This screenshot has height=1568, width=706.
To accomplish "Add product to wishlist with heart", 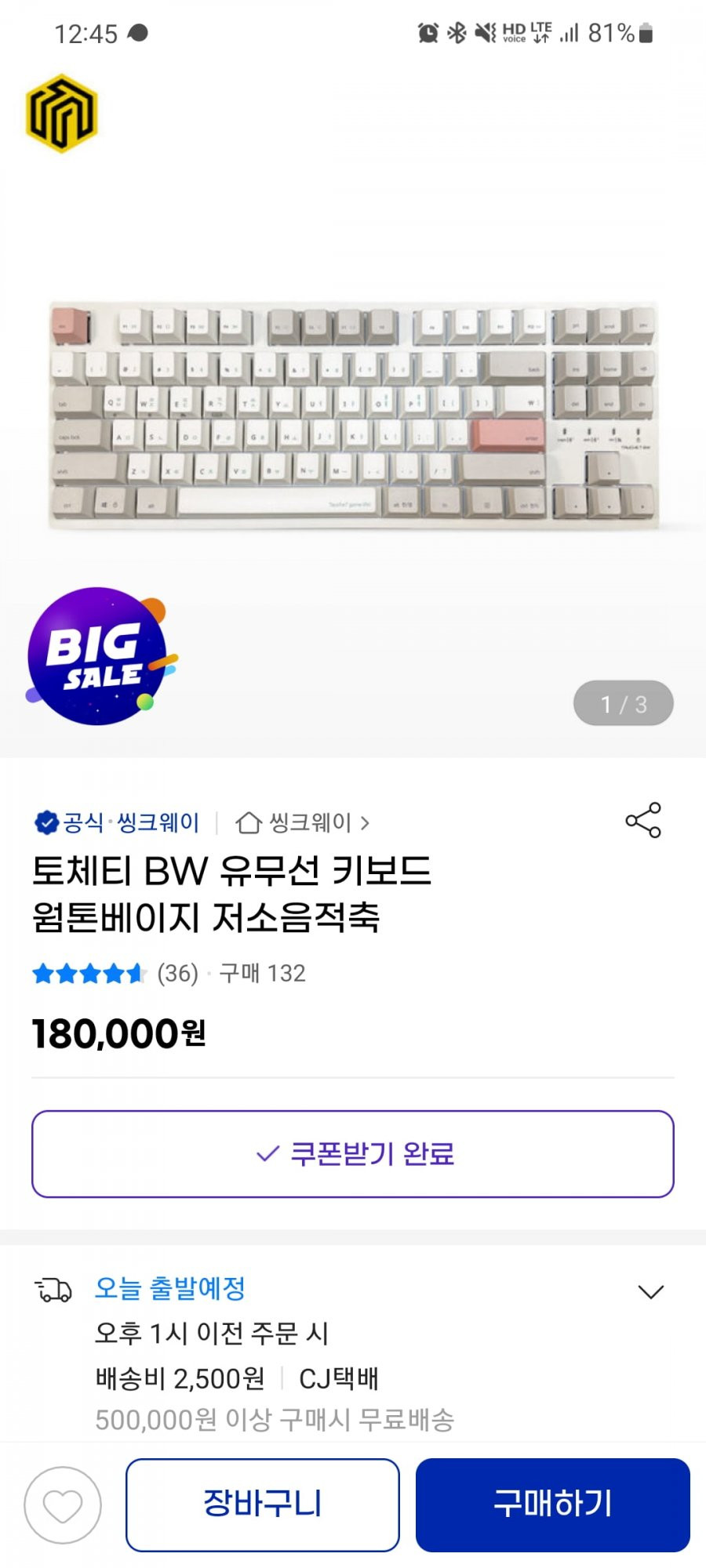I will coord(63,1505).
